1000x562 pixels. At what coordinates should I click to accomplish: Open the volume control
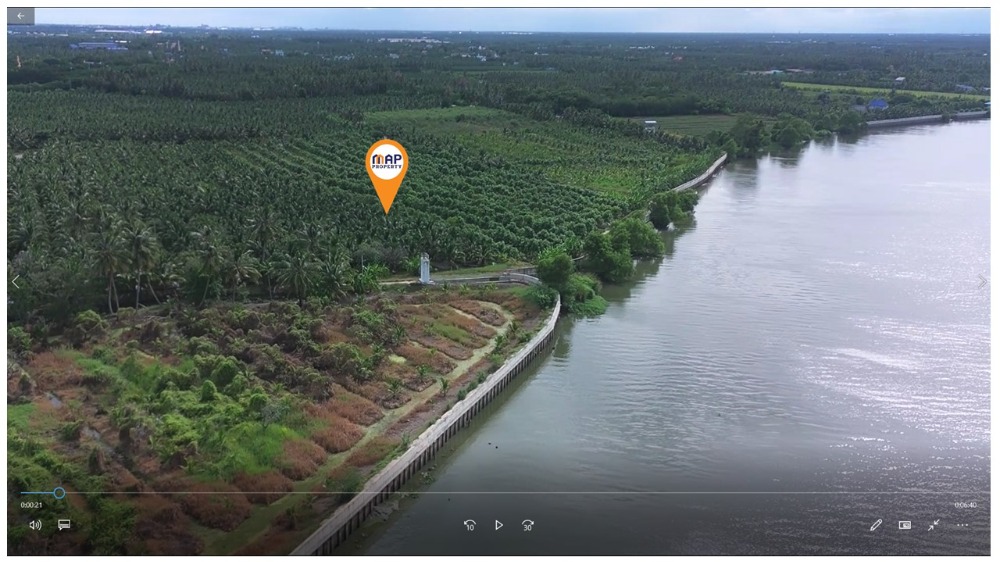coord(35,524)
